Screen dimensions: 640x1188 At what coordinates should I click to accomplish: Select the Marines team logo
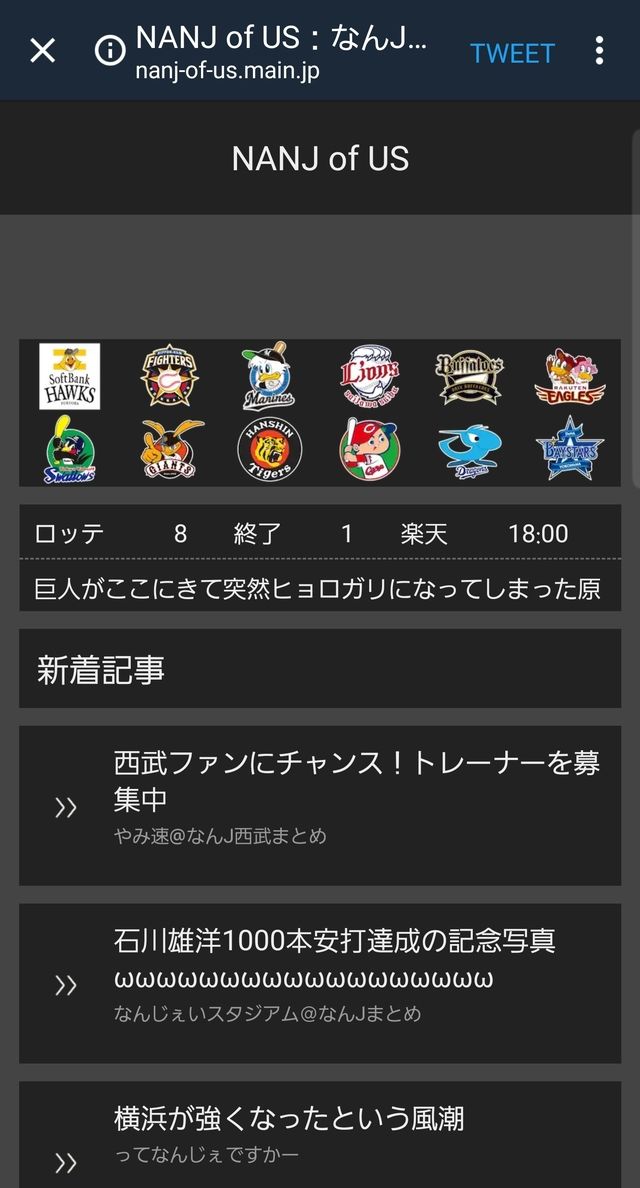pyautogui.click(x=268, y=375)
